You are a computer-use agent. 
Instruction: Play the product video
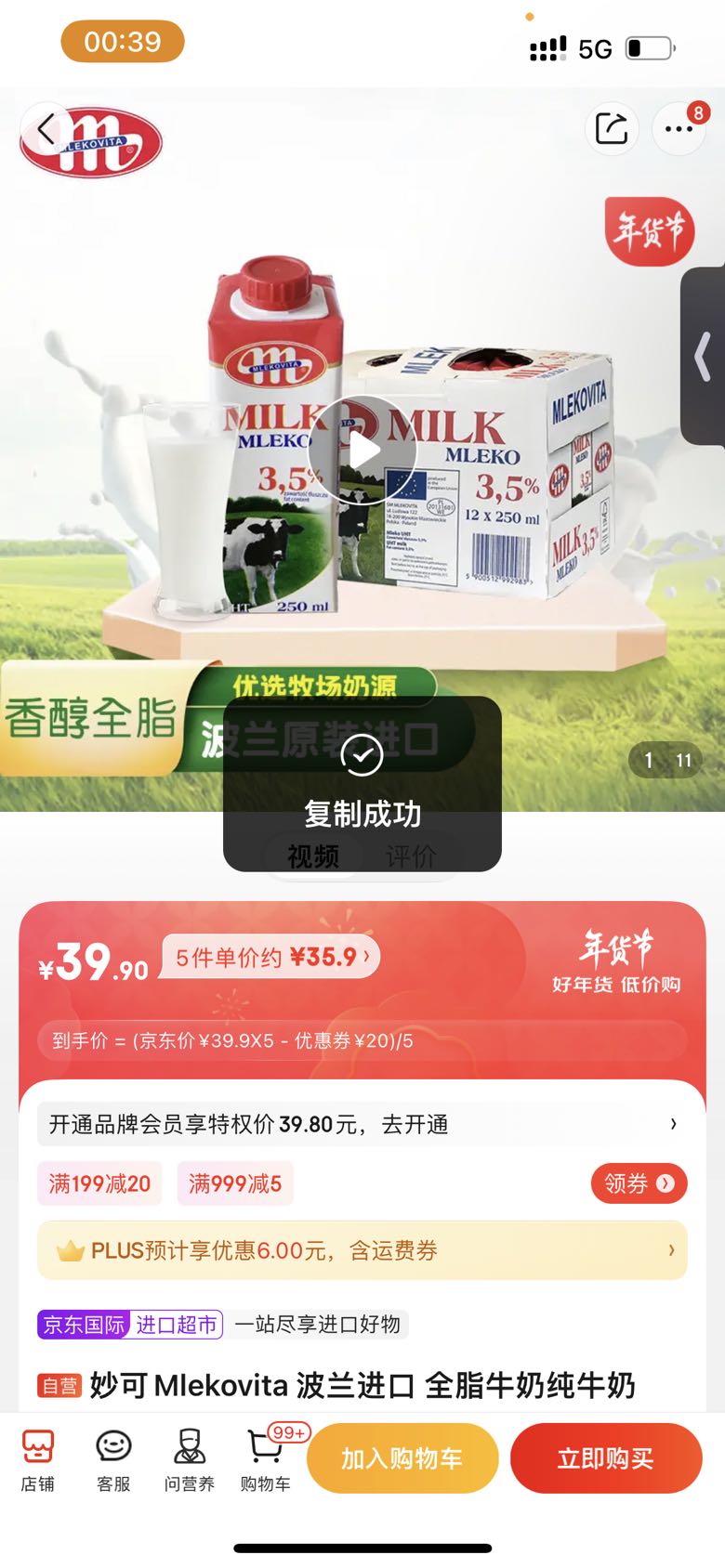click(x=362, y=449)
